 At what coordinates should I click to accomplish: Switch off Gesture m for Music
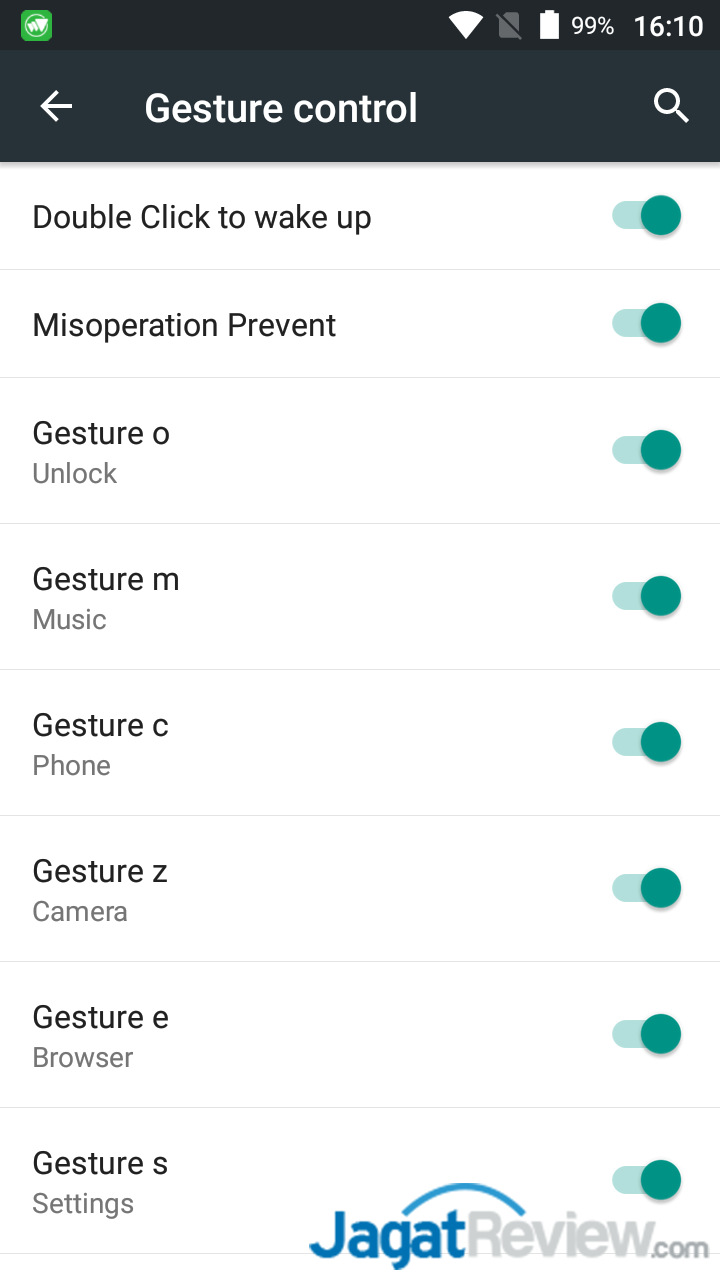pos(647,596)
